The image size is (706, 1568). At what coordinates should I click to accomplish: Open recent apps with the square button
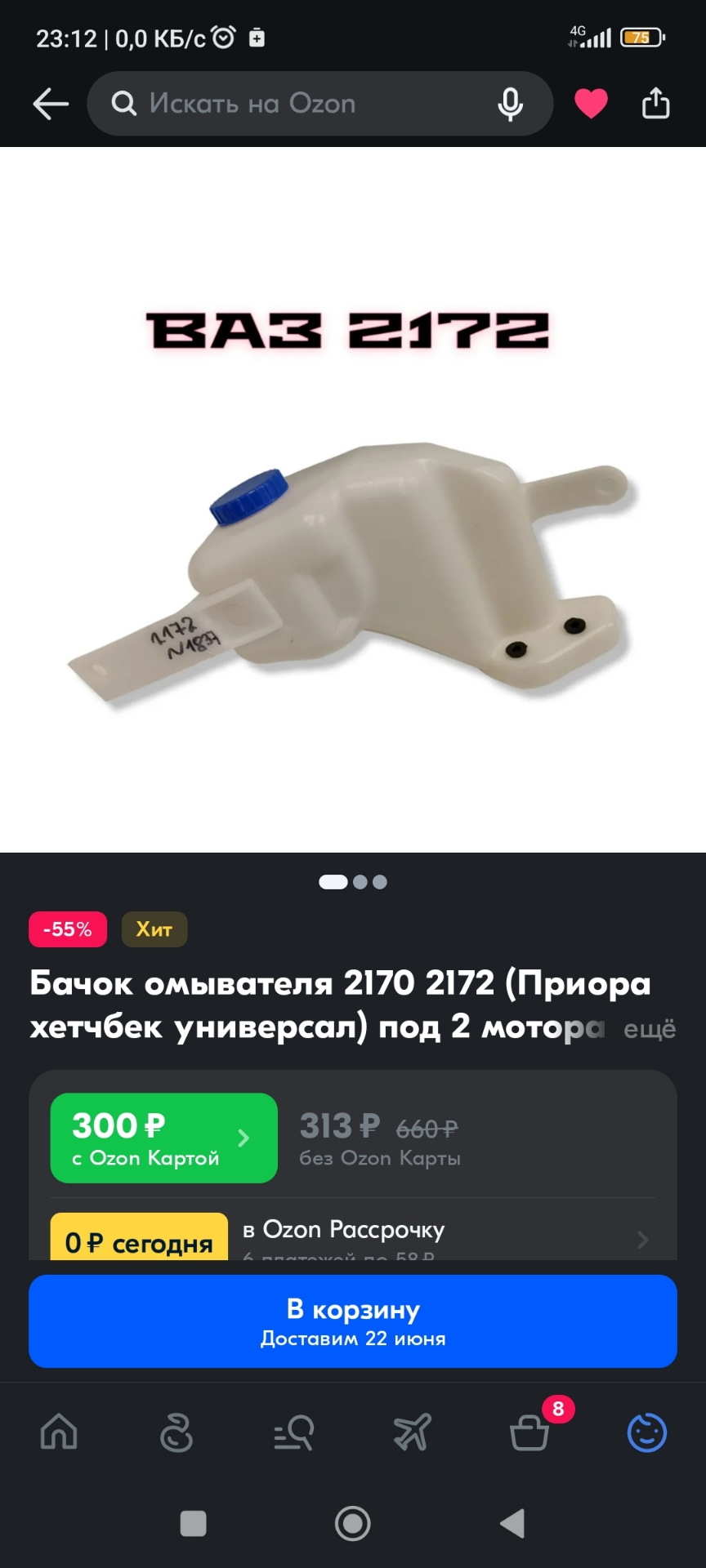193,1523
